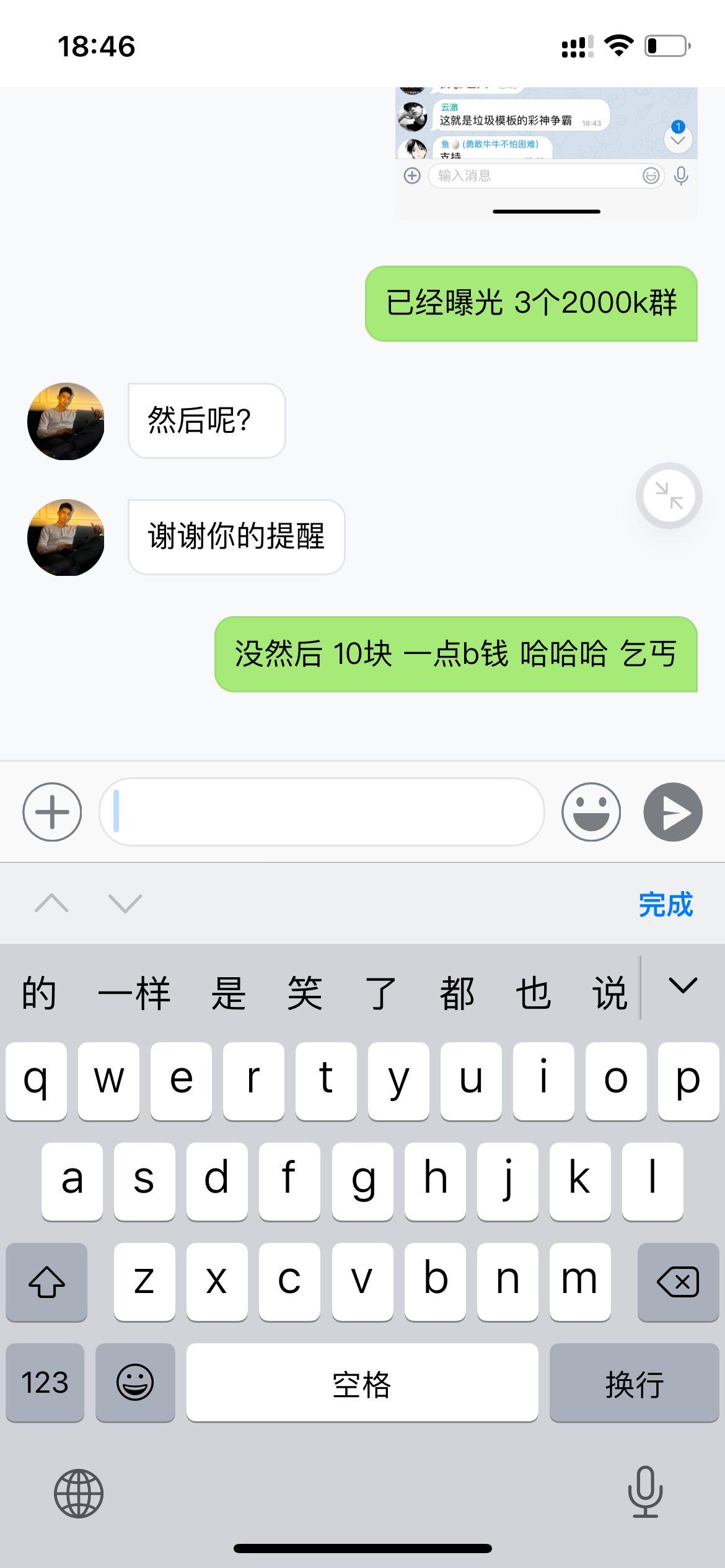Image resolution: width=725 pixels, height=1568 pixels.
Task: Tap the main message input field
Action: [322, 812]
